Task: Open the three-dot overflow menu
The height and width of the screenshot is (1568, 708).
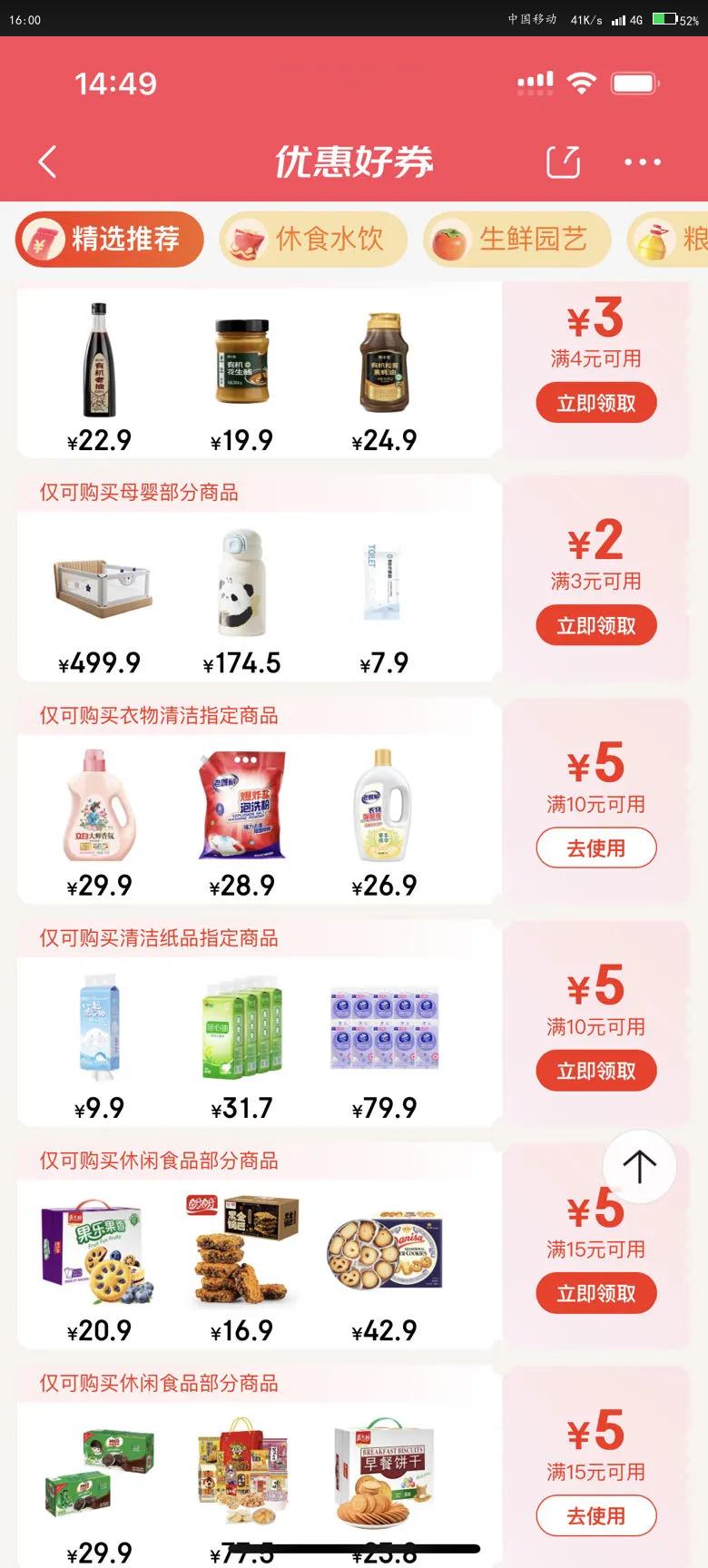Action: point(643,162)
